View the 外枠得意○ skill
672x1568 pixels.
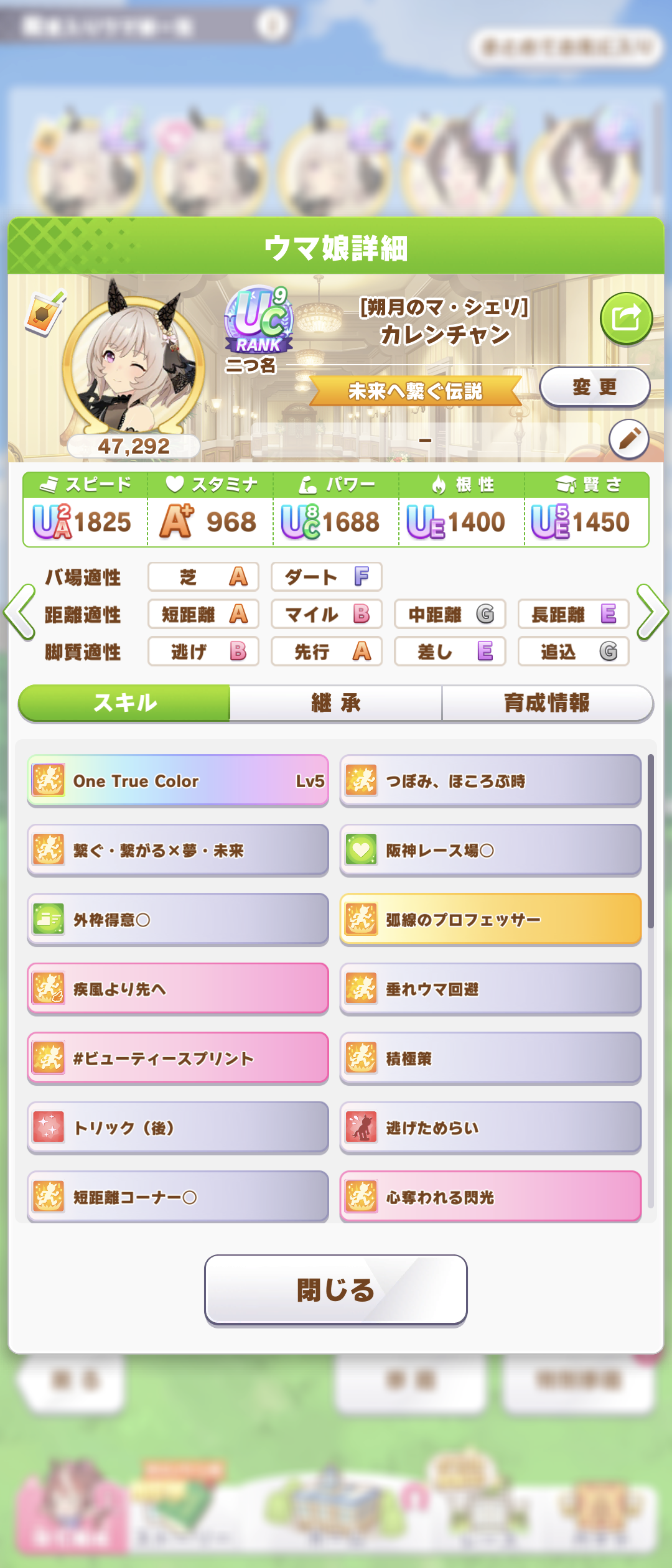pyautogui.click(x=178, y=920)
